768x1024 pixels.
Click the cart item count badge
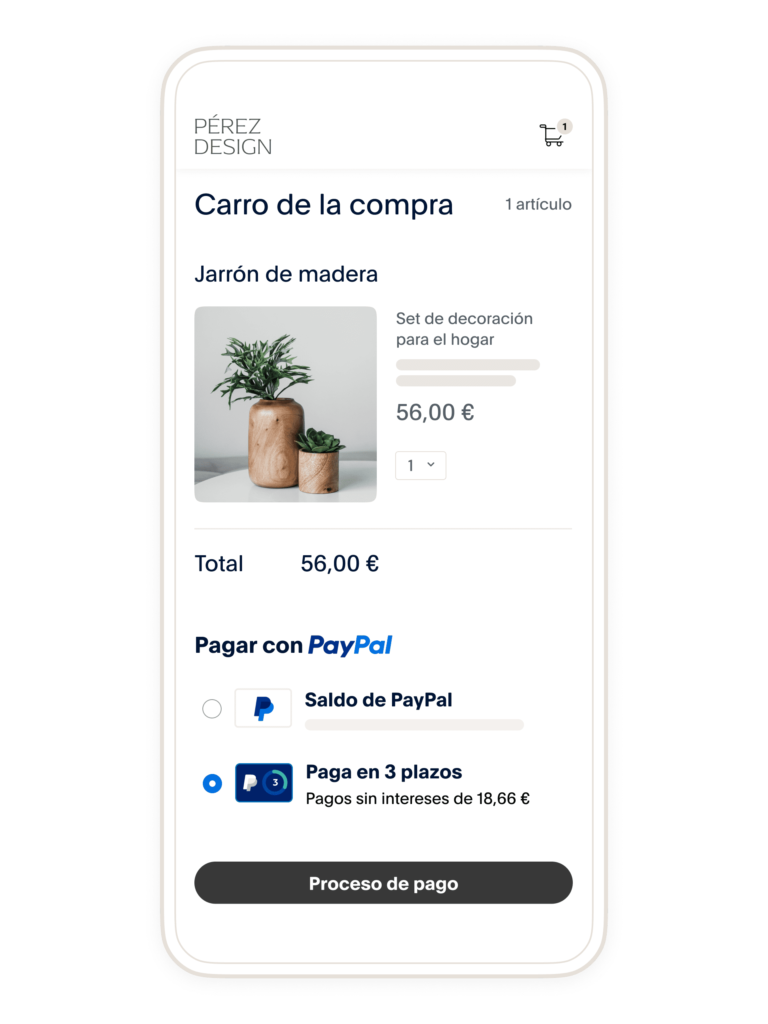[566, 125]
